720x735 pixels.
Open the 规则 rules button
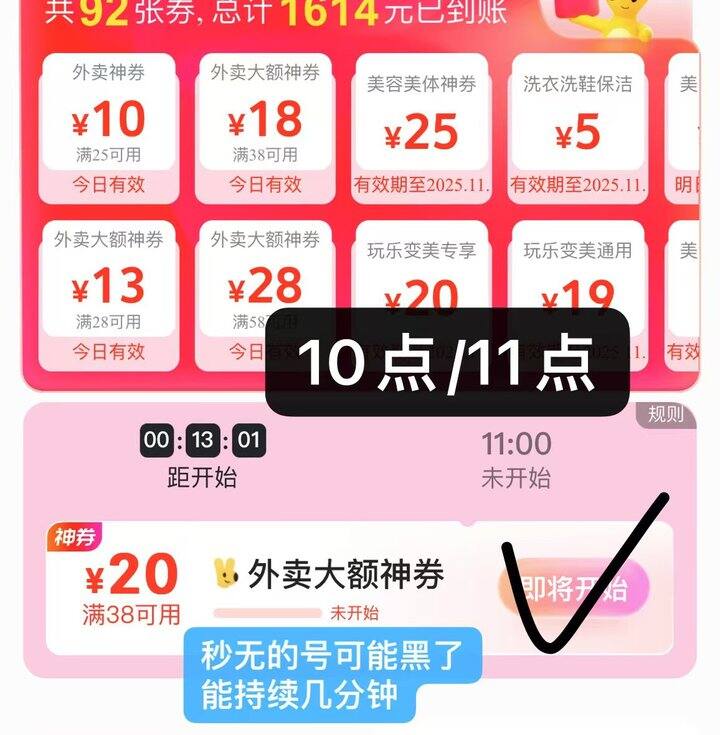[x=666, y=414]
